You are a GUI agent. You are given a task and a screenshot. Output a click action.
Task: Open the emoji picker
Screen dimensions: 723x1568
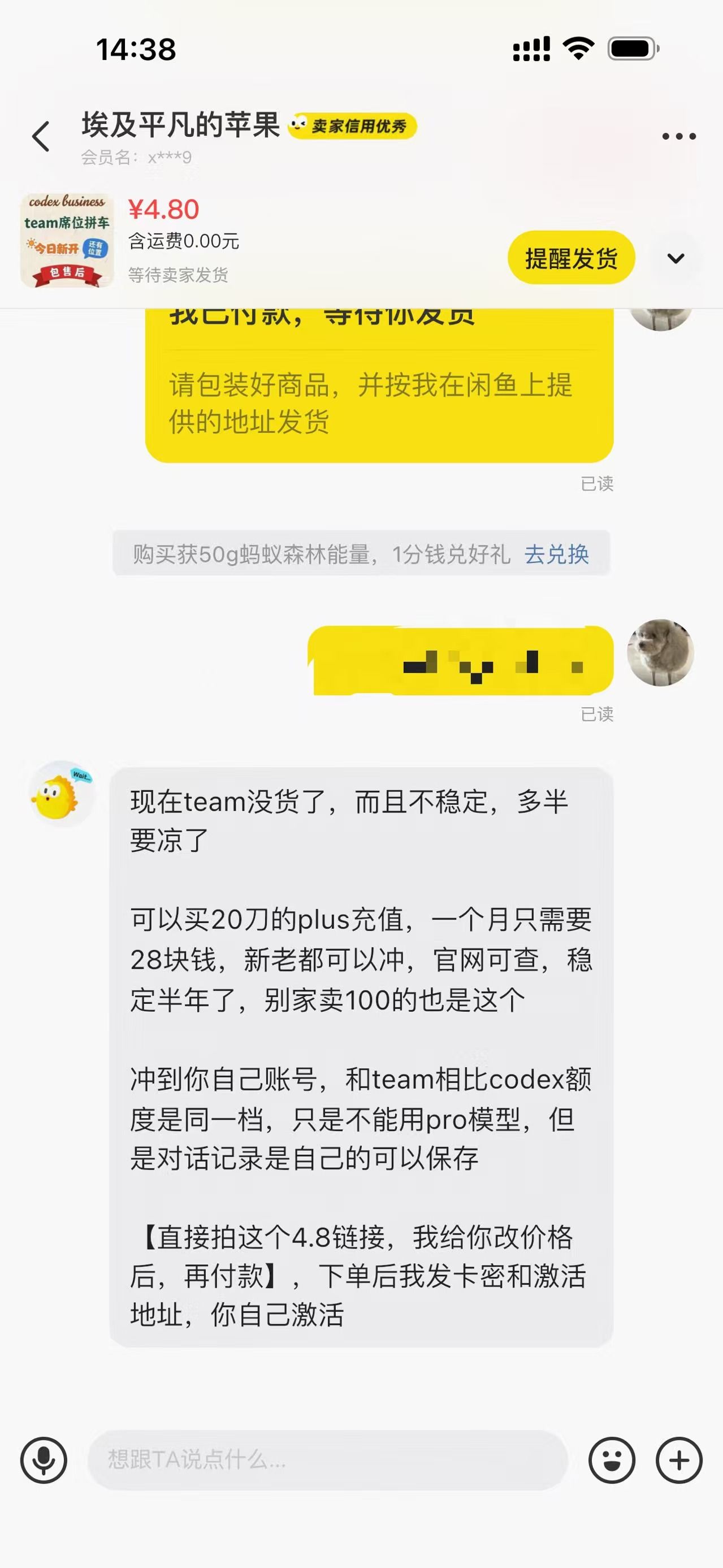point(612,1459)
